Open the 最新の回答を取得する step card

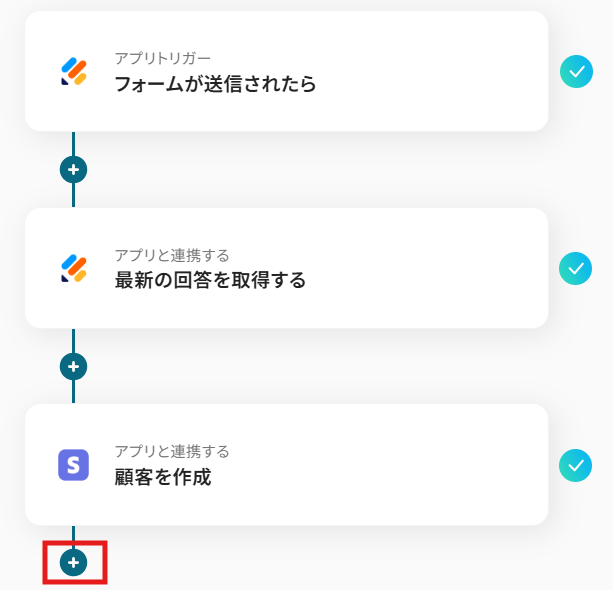click(286, 268)
